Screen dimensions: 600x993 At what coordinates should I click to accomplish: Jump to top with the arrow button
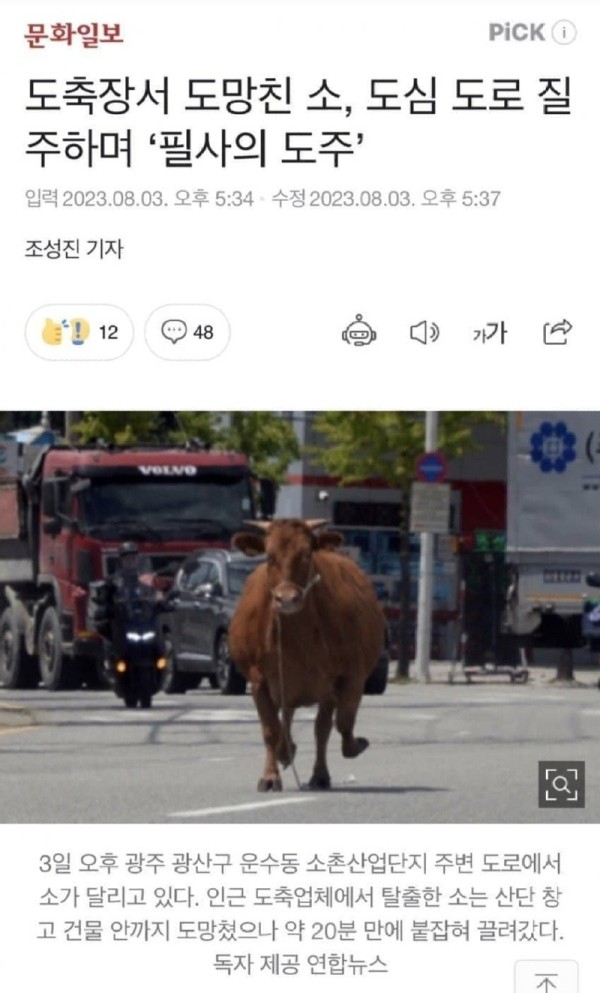tap(545, 980)
